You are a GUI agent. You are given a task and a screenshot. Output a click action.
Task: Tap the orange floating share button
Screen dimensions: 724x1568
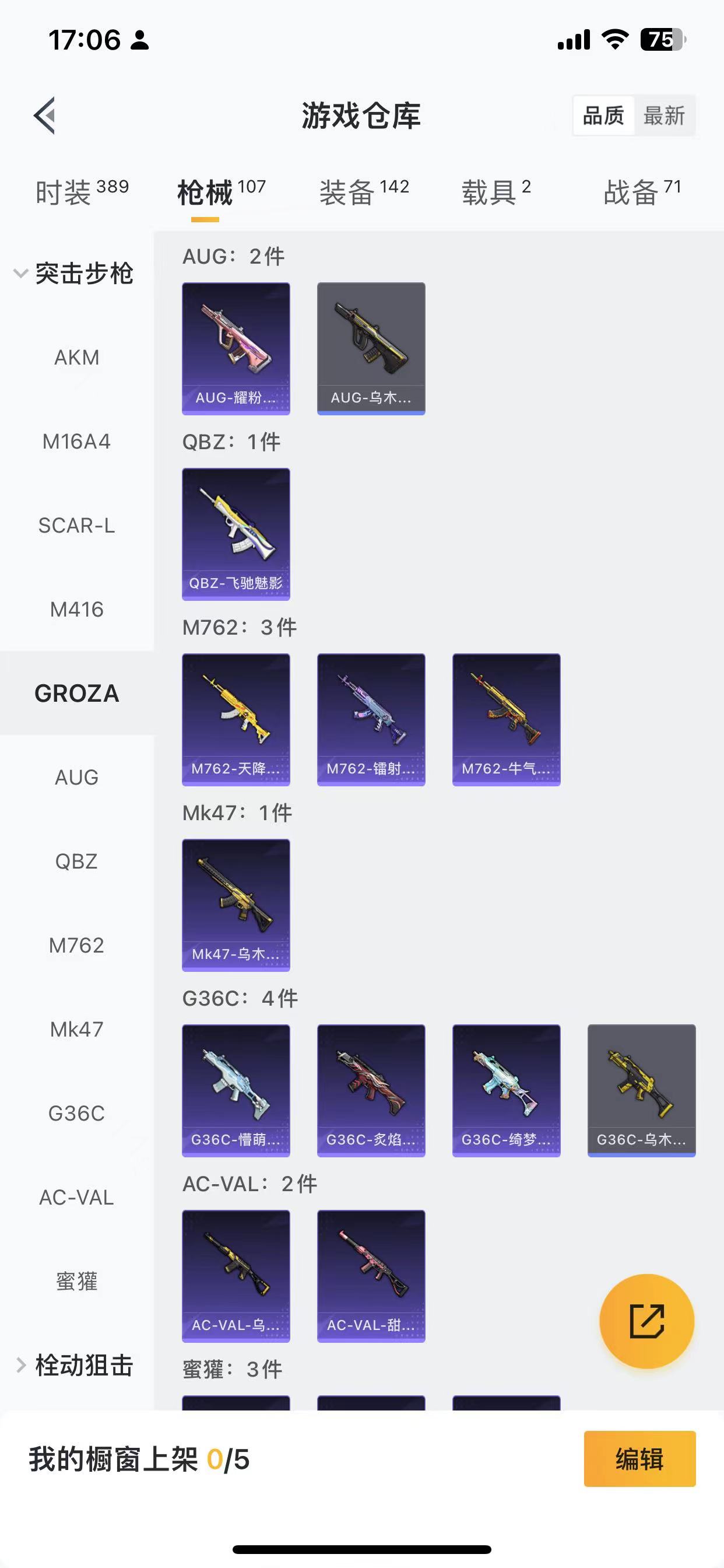646,1321
